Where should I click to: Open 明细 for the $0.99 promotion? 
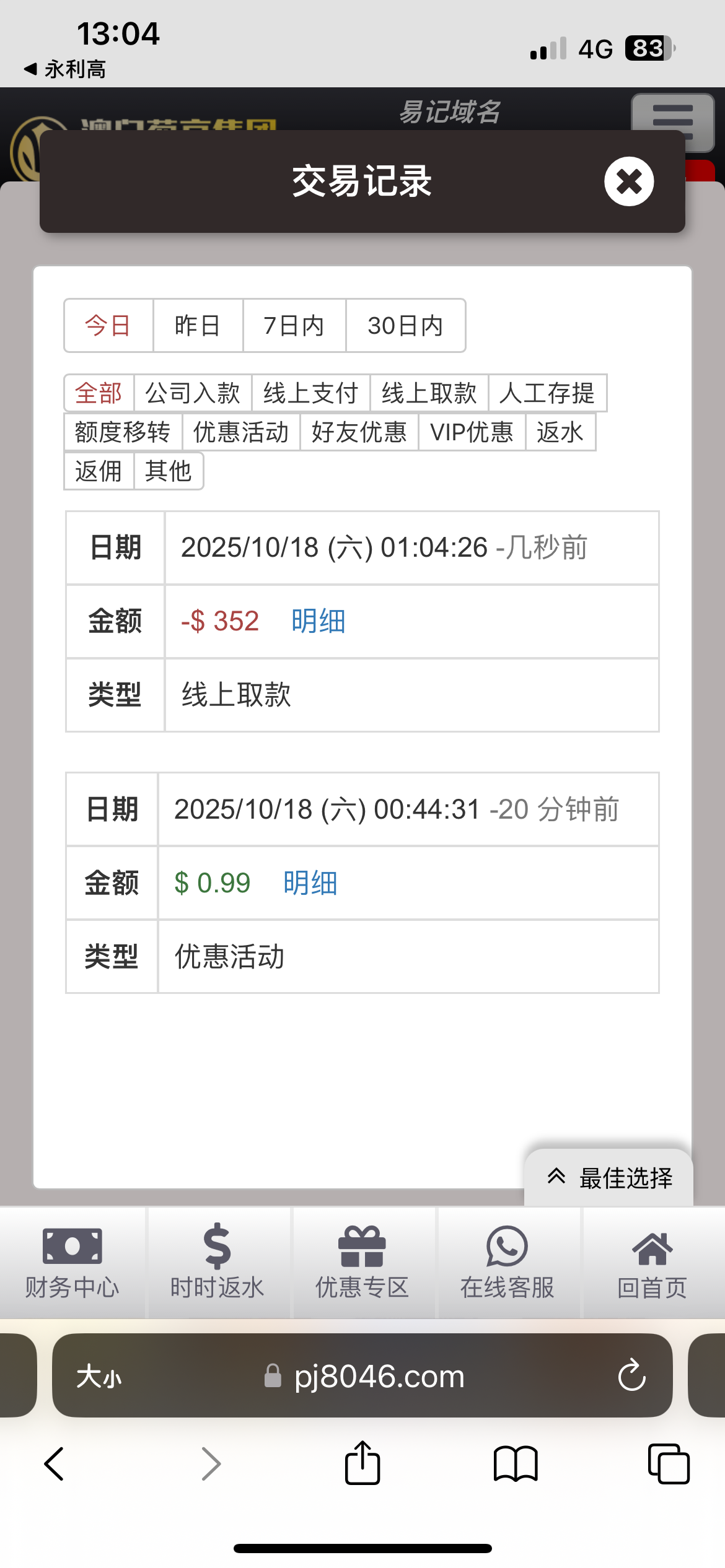point(310,883)
